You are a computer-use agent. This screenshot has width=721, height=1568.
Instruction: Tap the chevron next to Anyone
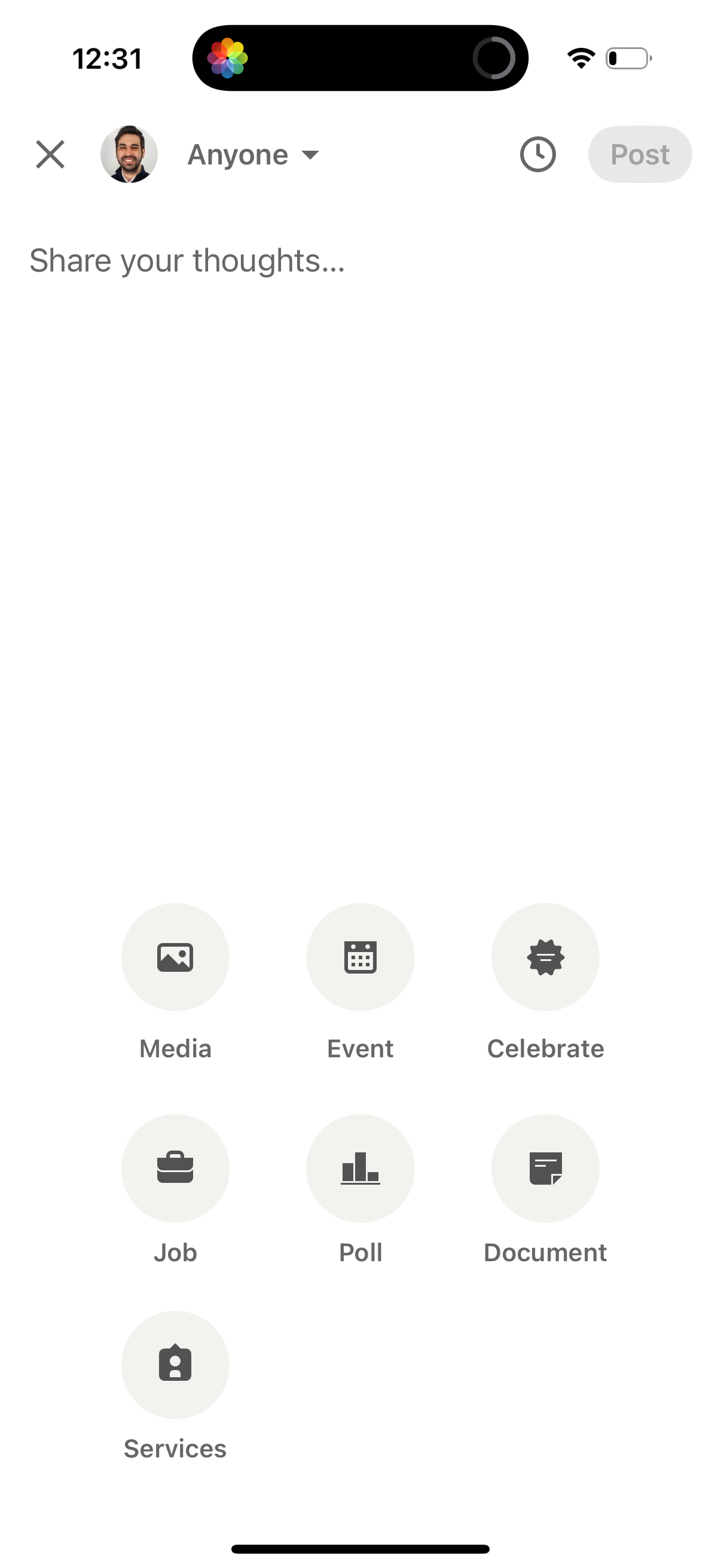[310, 155]
